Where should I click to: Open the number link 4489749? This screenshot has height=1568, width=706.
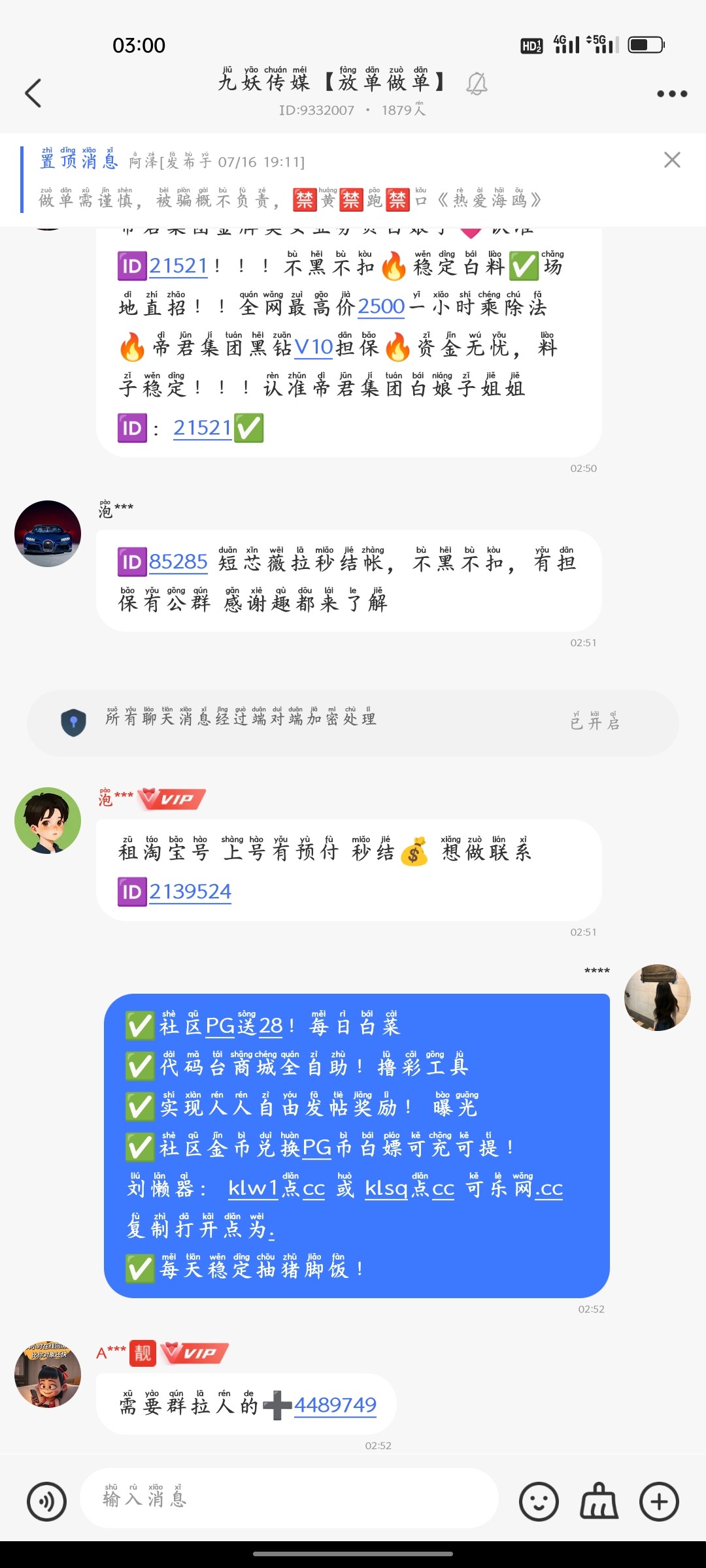pyautogui.click(x=335, y=1405)
